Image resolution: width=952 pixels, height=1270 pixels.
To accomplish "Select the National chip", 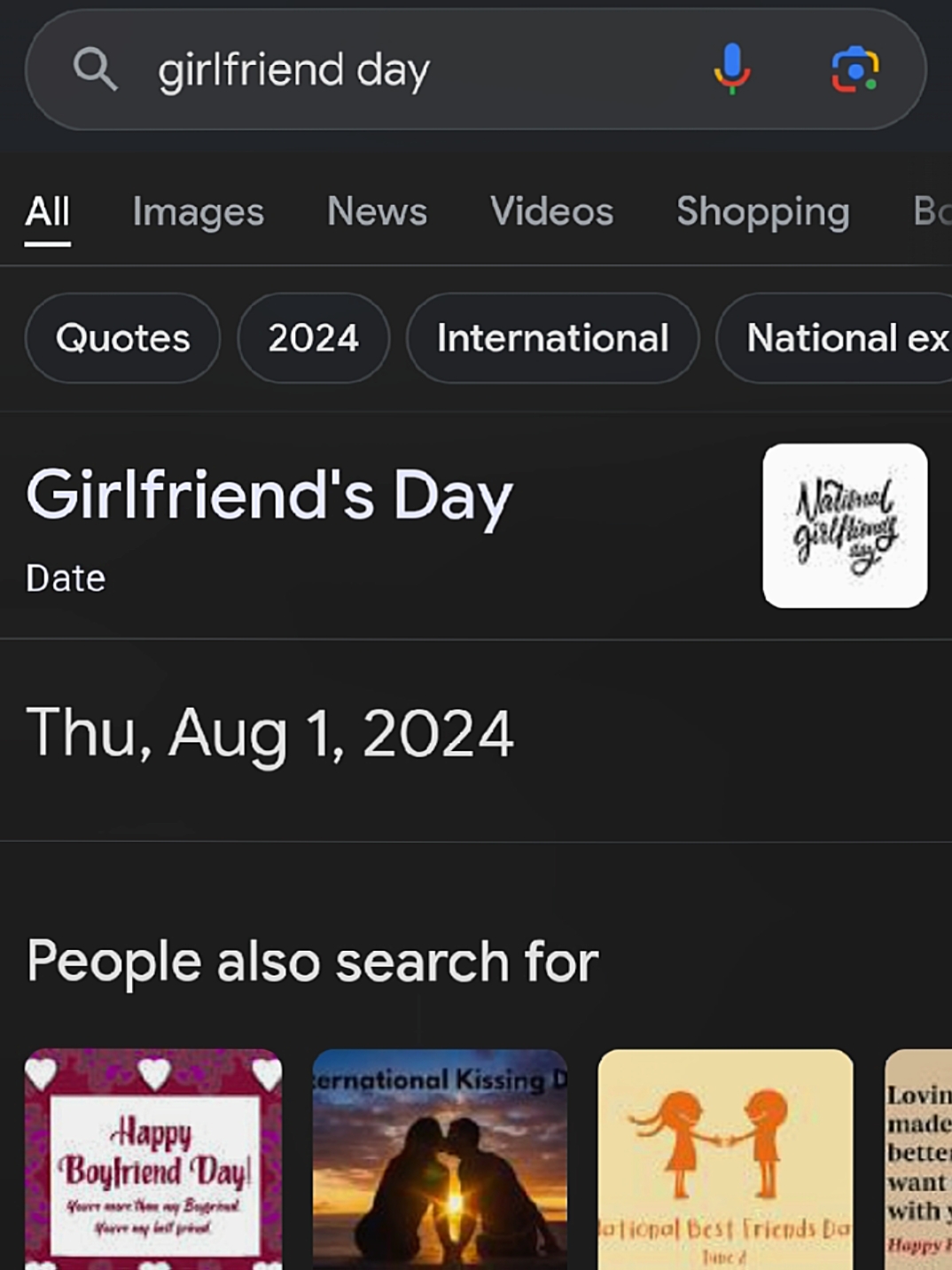I will pos(834,338).
